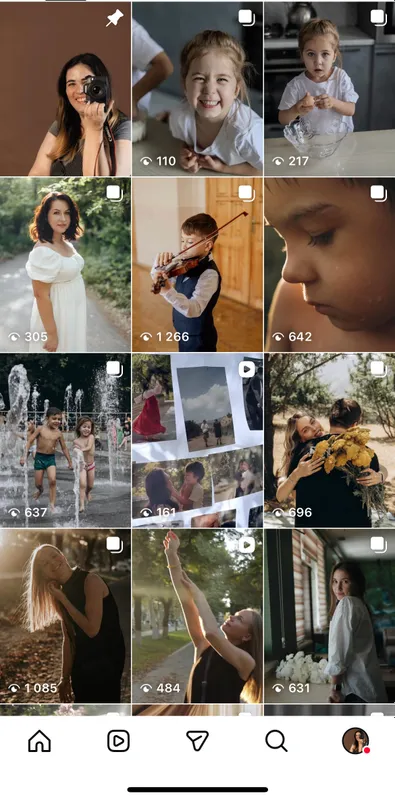Switch to the Reels tab
Viewport: 395px width, 800px height.
point(118,741)
